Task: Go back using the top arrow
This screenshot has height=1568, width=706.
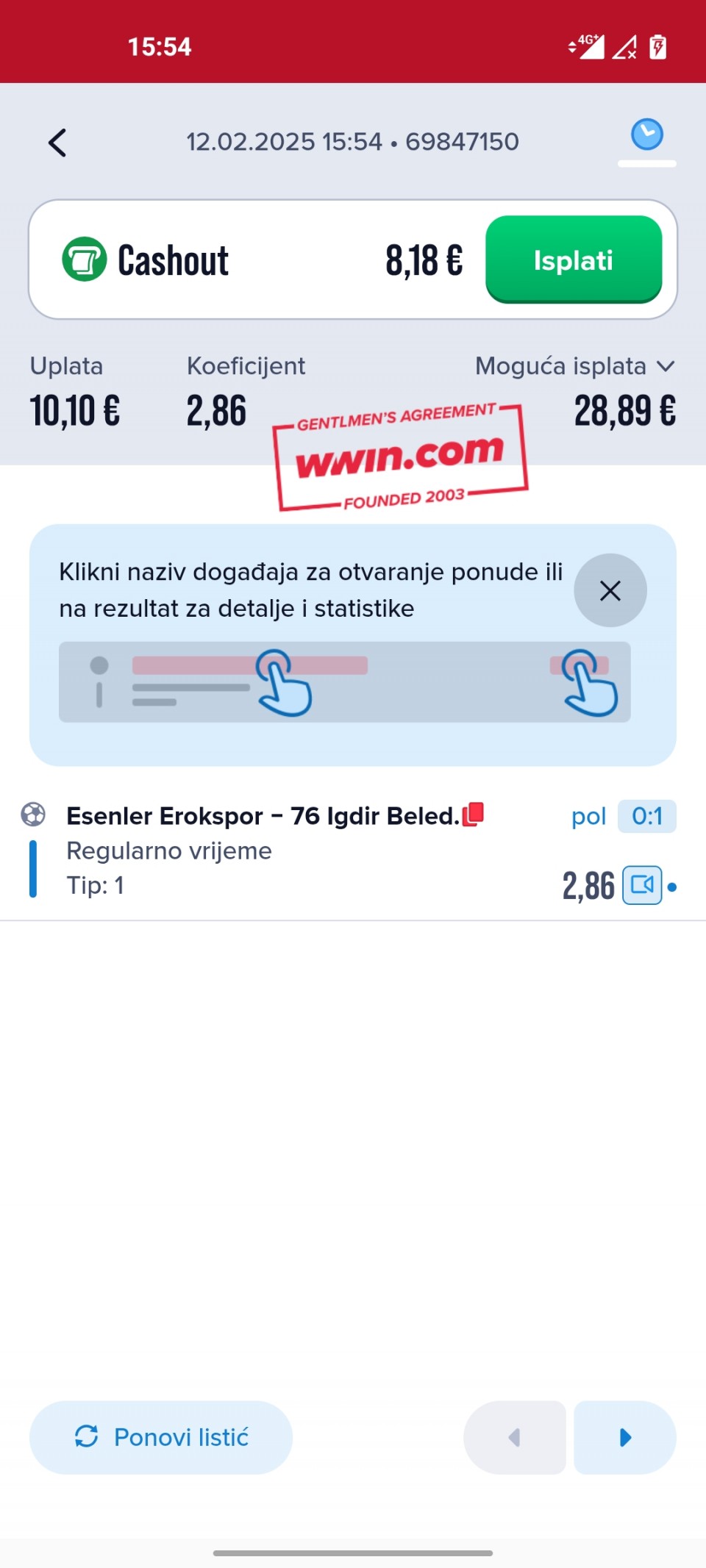Action: tap(57, 143)
